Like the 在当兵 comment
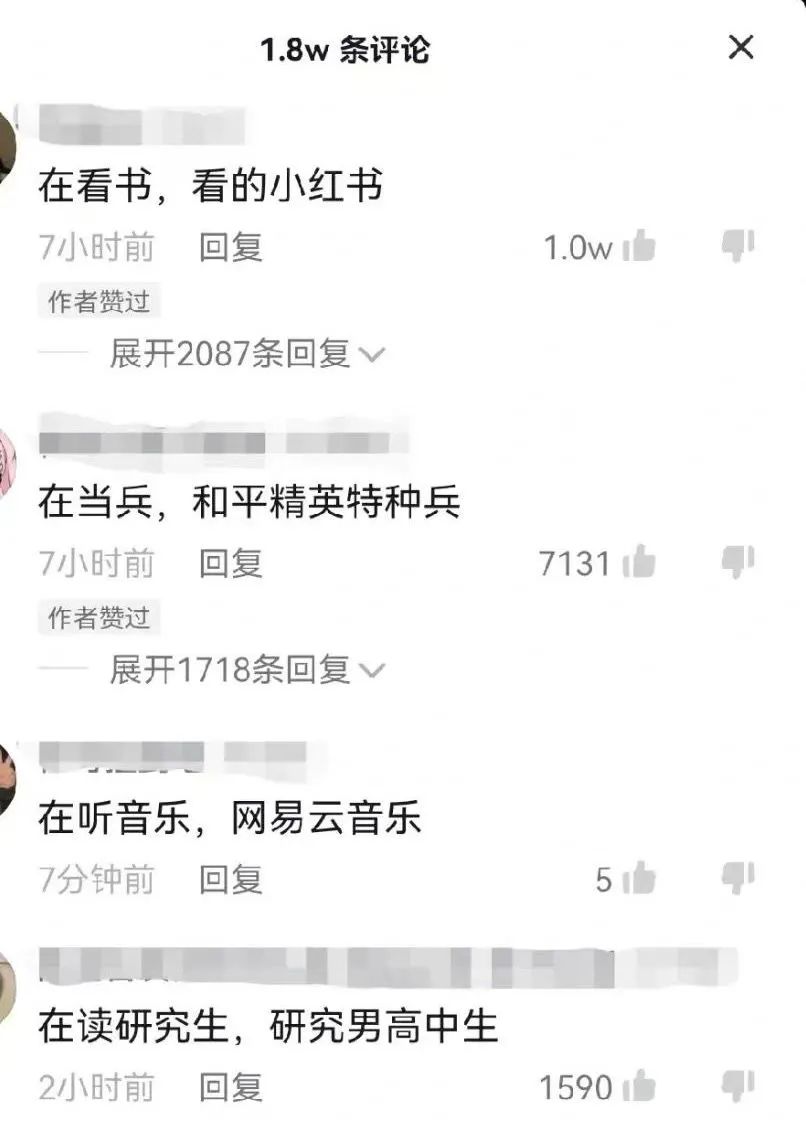Image resolution: width=806 pixels, height=1134 pixels. click(639, 564)
